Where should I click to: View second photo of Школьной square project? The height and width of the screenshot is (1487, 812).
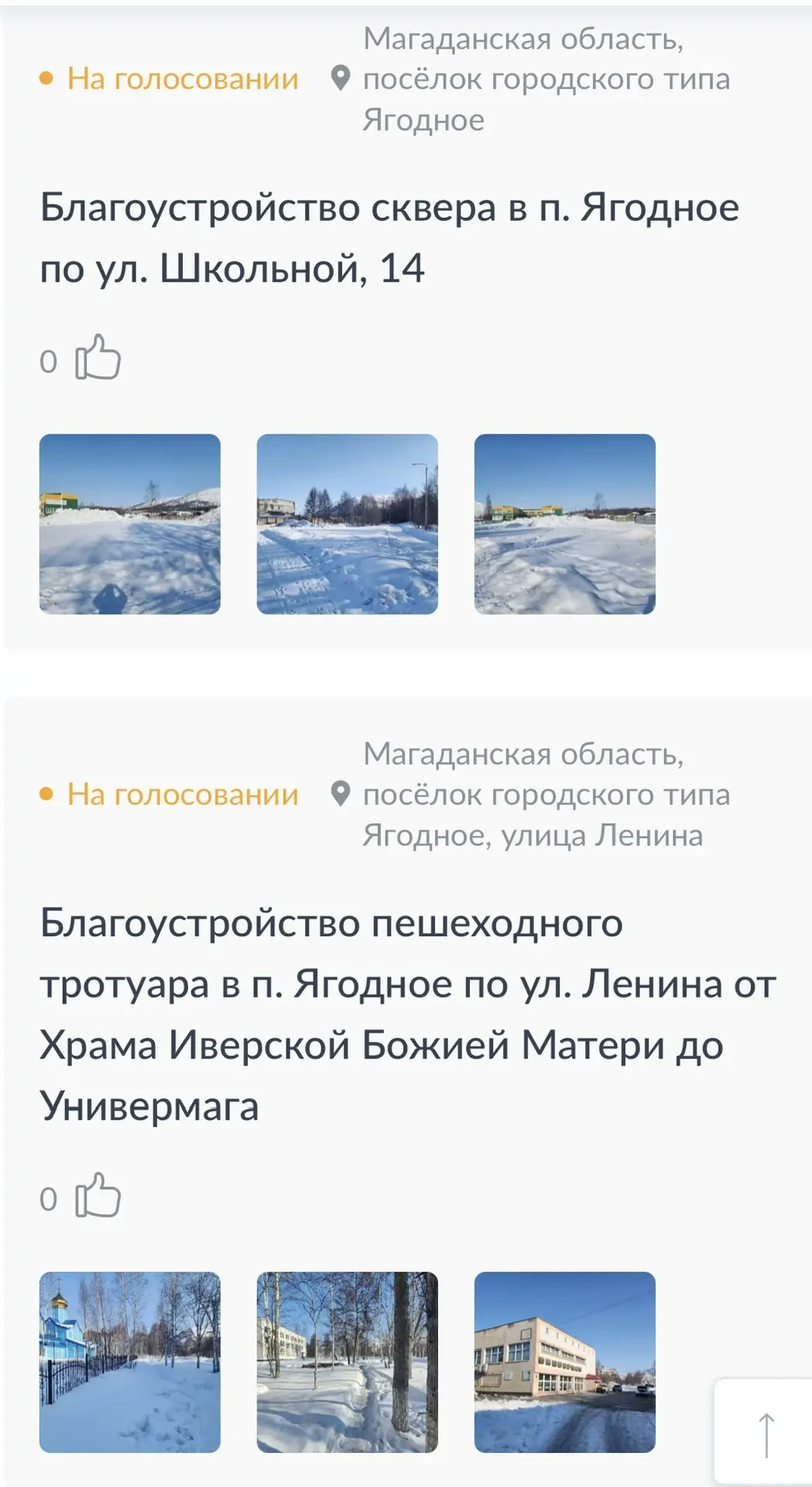pos(347,524)
